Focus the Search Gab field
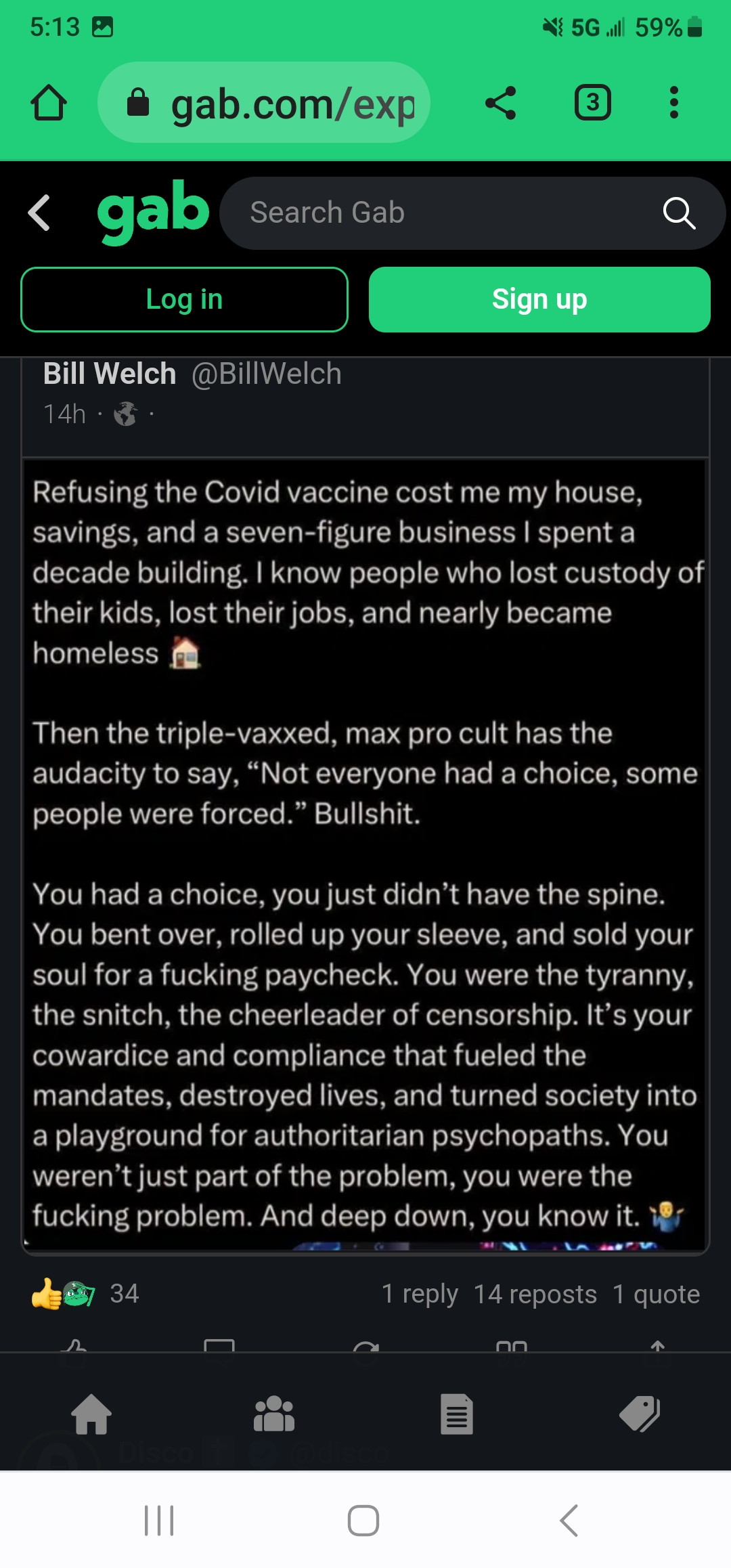 click(x=440, y=213)
